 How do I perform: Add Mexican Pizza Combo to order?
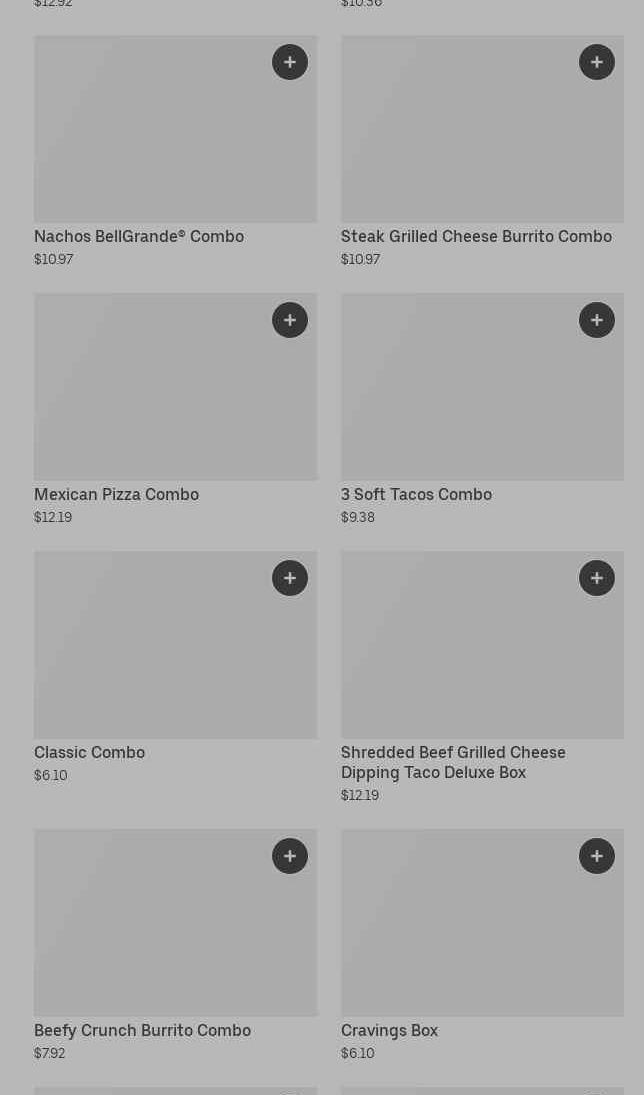coord(290,320)
